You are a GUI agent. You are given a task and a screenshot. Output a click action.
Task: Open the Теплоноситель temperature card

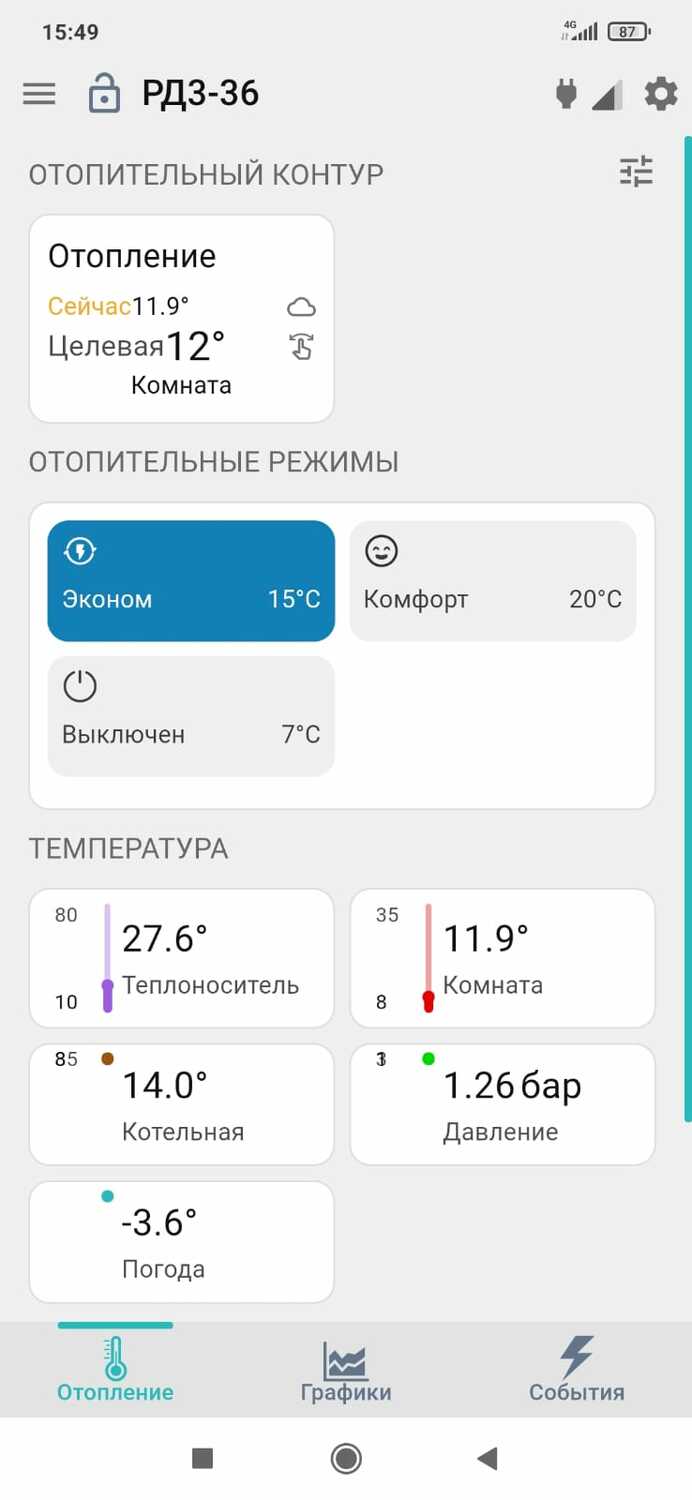(x=181, y=958)
